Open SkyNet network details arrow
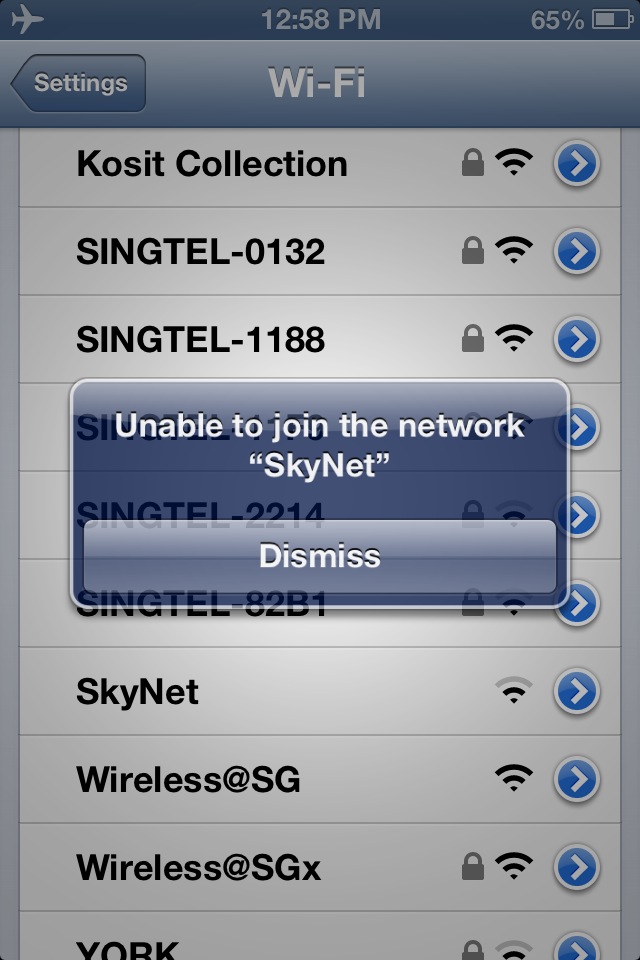This screenshot has height=960, width=640. click(x=577, y=692)
